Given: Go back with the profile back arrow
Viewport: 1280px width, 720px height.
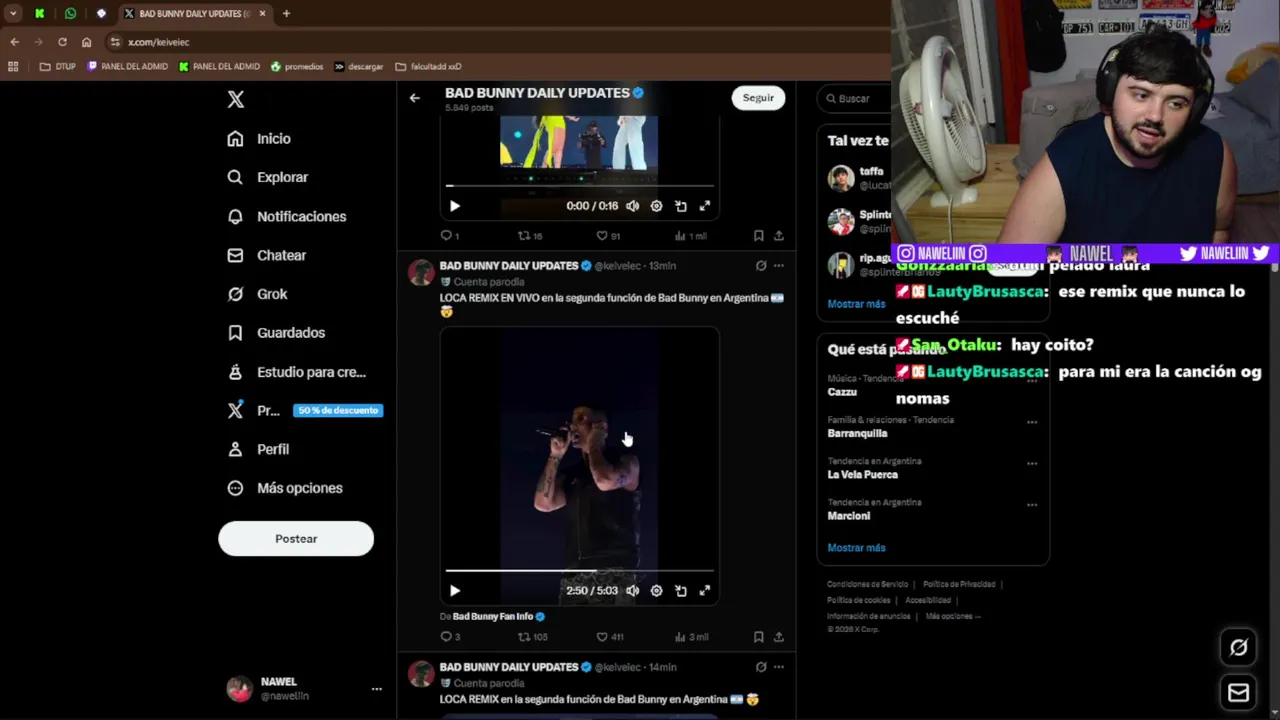Looking at the screenshot, I should 414,98.
